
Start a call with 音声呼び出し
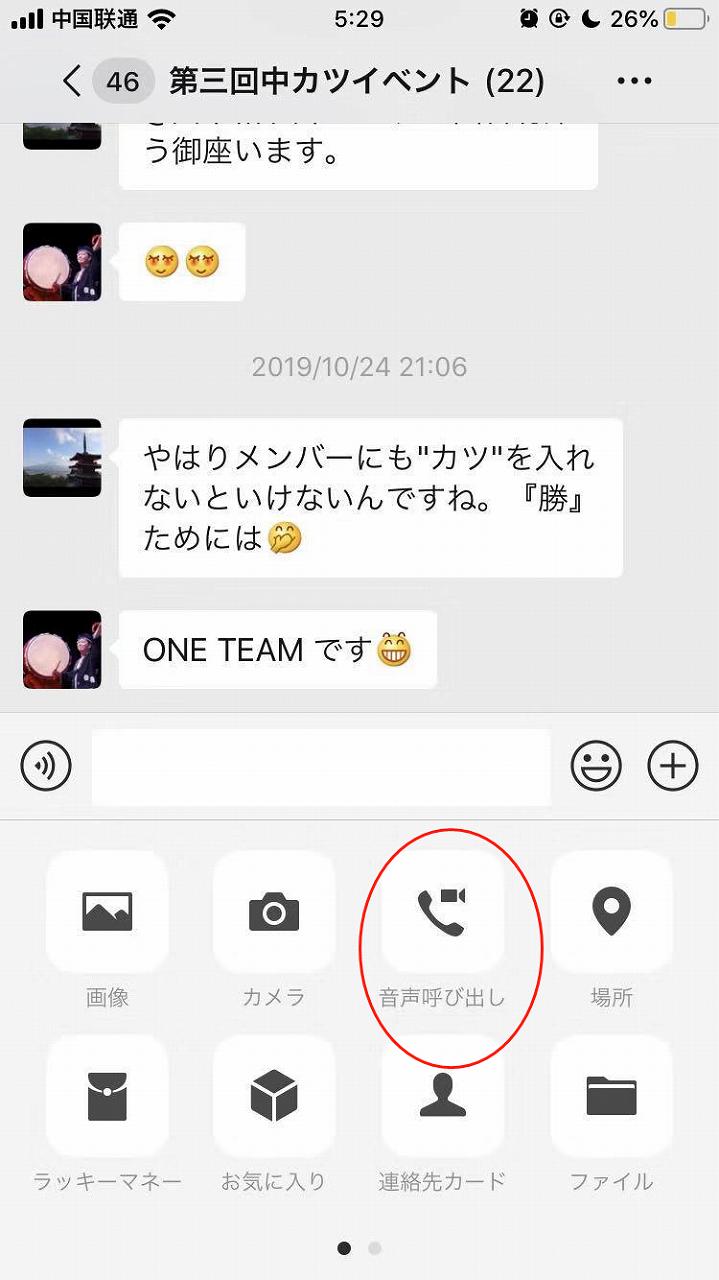442,912
